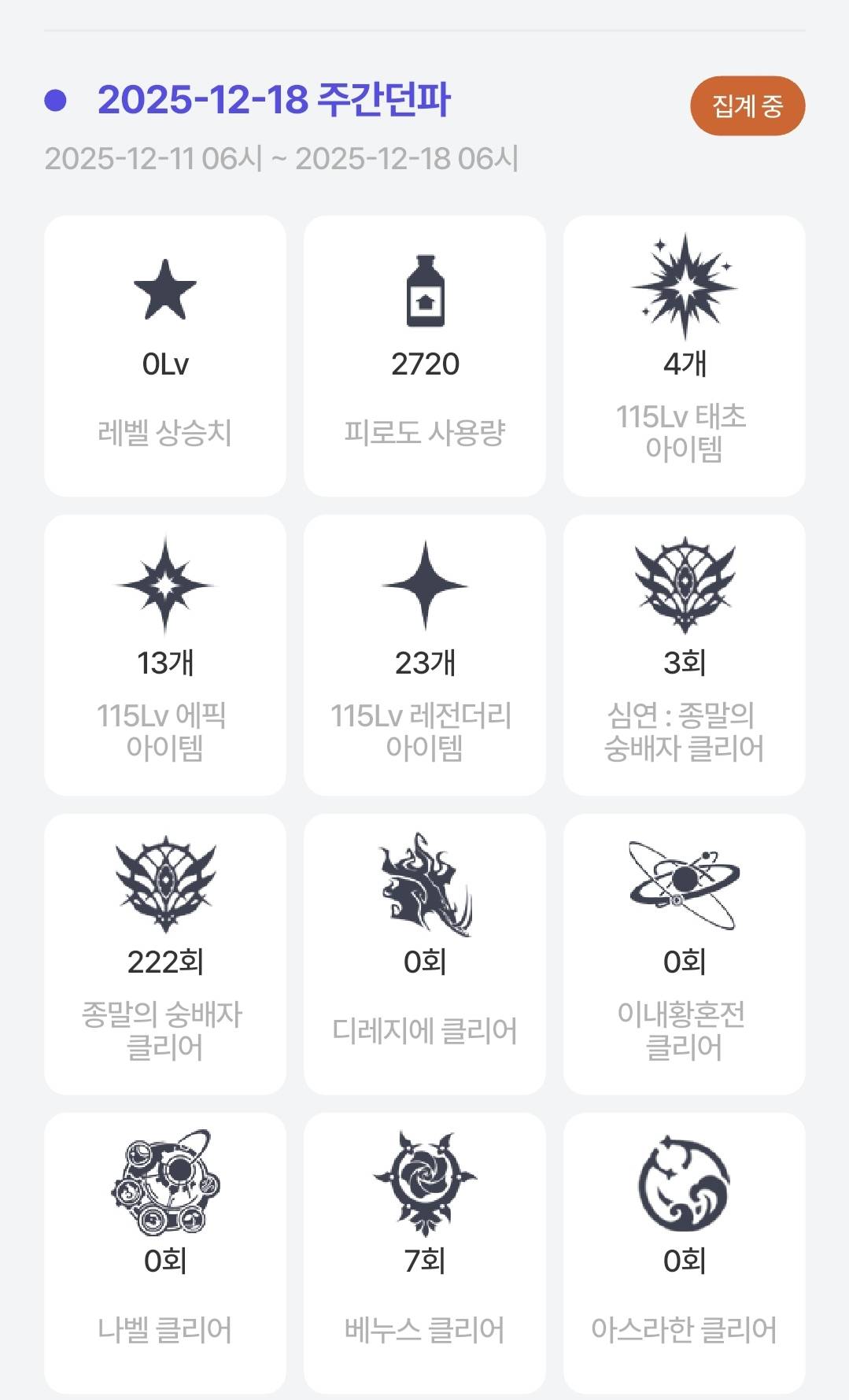Open the 2025-12-18 주간던파 title link

273,100
